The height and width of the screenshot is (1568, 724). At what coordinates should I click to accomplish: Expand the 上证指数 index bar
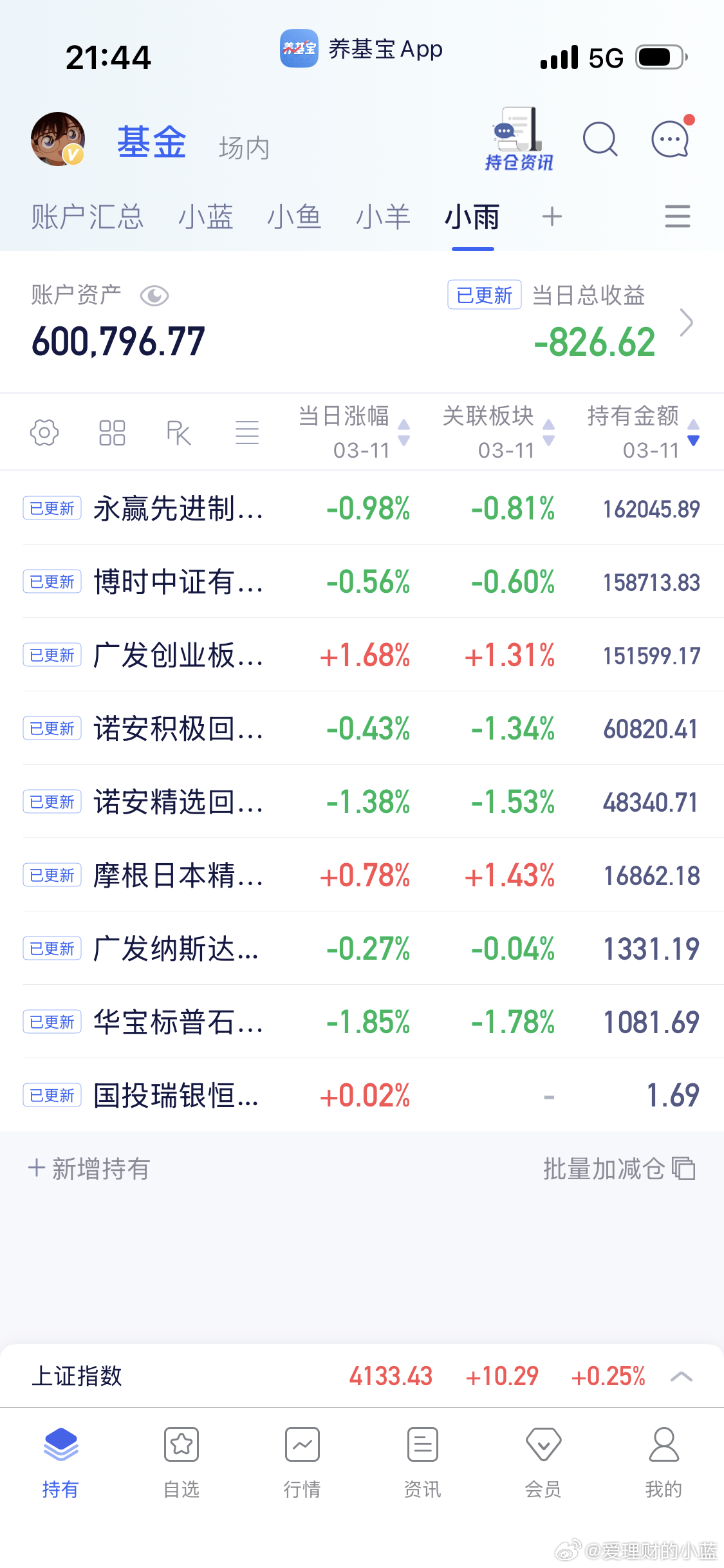click(681, 1377)
